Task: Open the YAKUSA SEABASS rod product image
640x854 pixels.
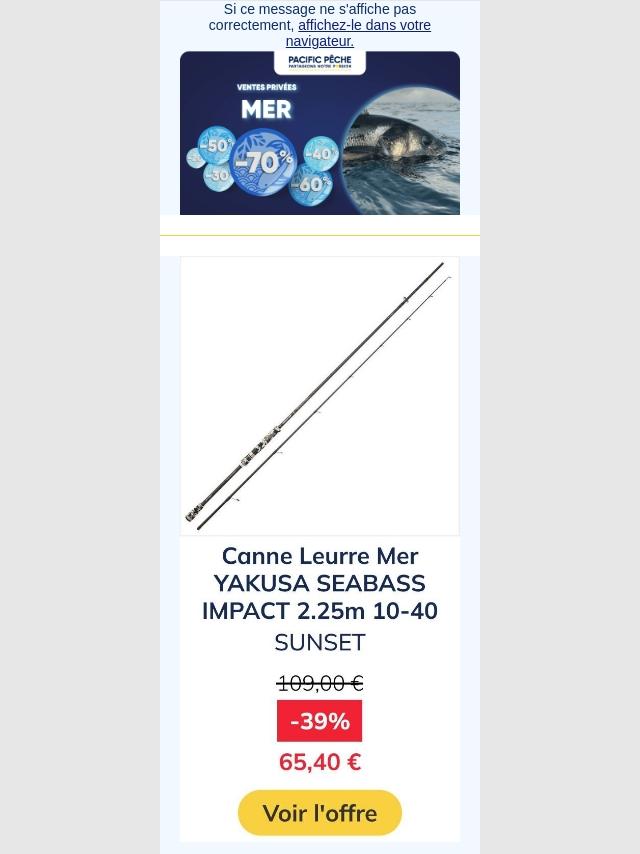Action: [320, 396]
